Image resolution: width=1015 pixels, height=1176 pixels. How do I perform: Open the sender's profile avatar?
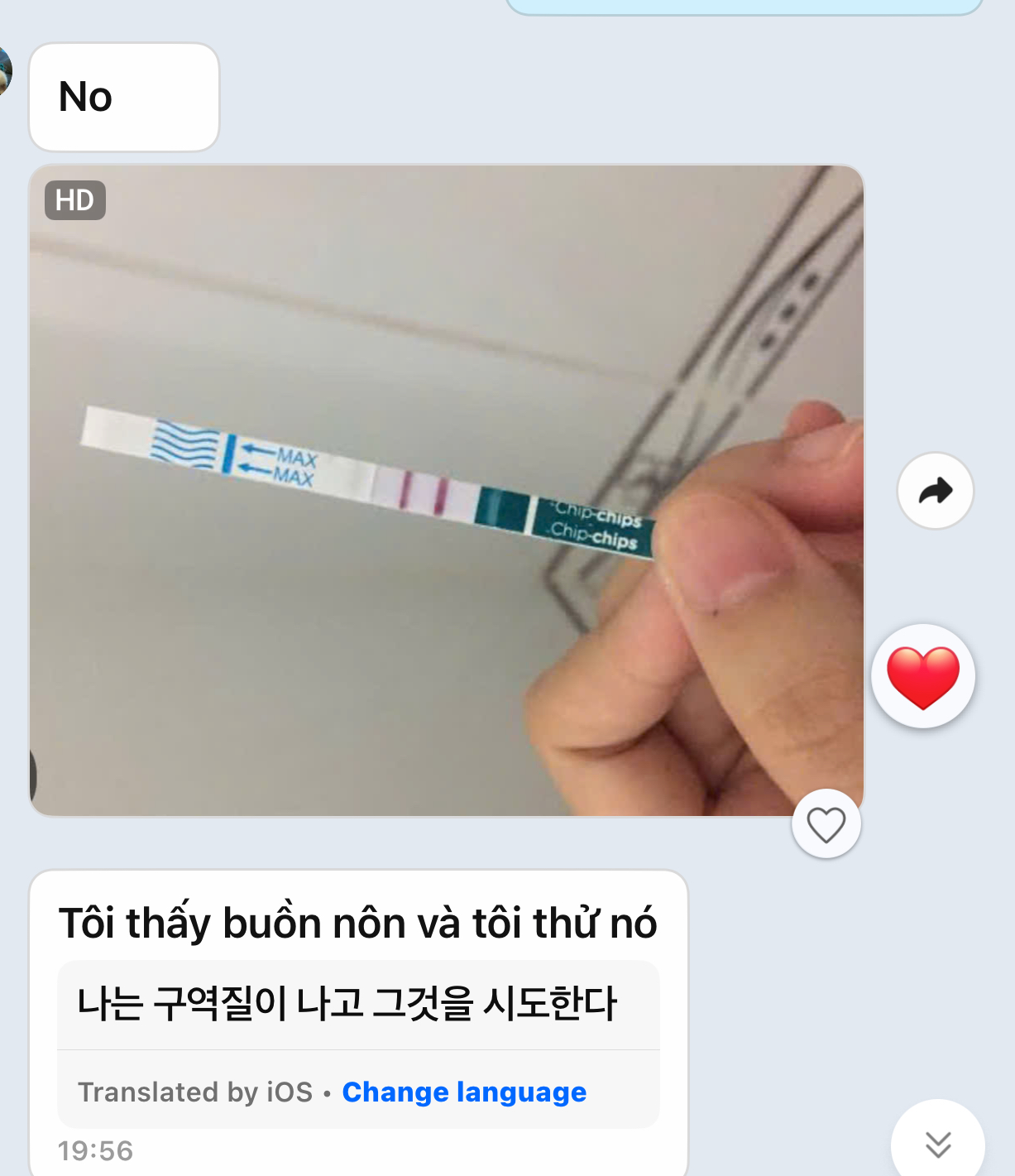coord(4,70)
